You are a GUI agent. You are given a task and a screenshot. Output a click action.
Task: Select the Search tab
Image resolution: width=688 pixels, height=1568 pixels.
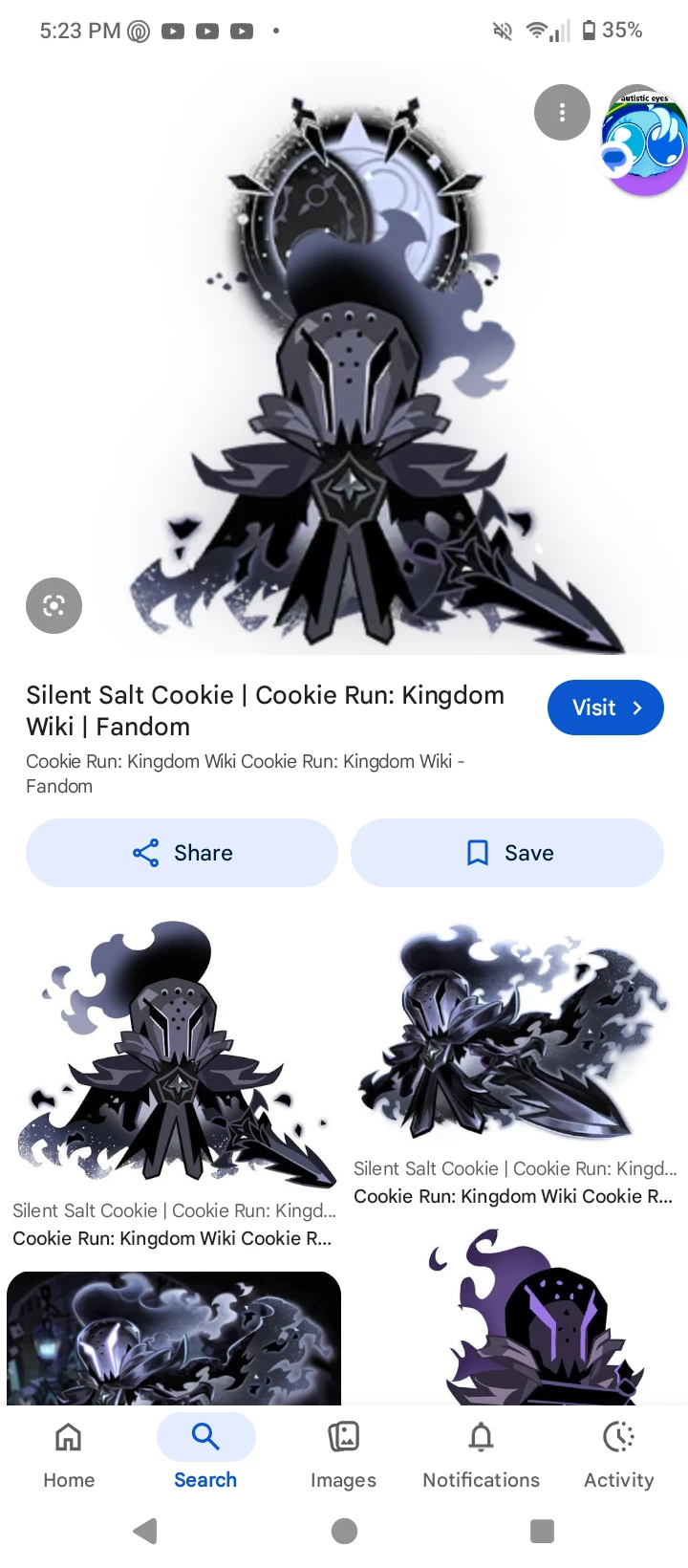[x=205, y=1453]
